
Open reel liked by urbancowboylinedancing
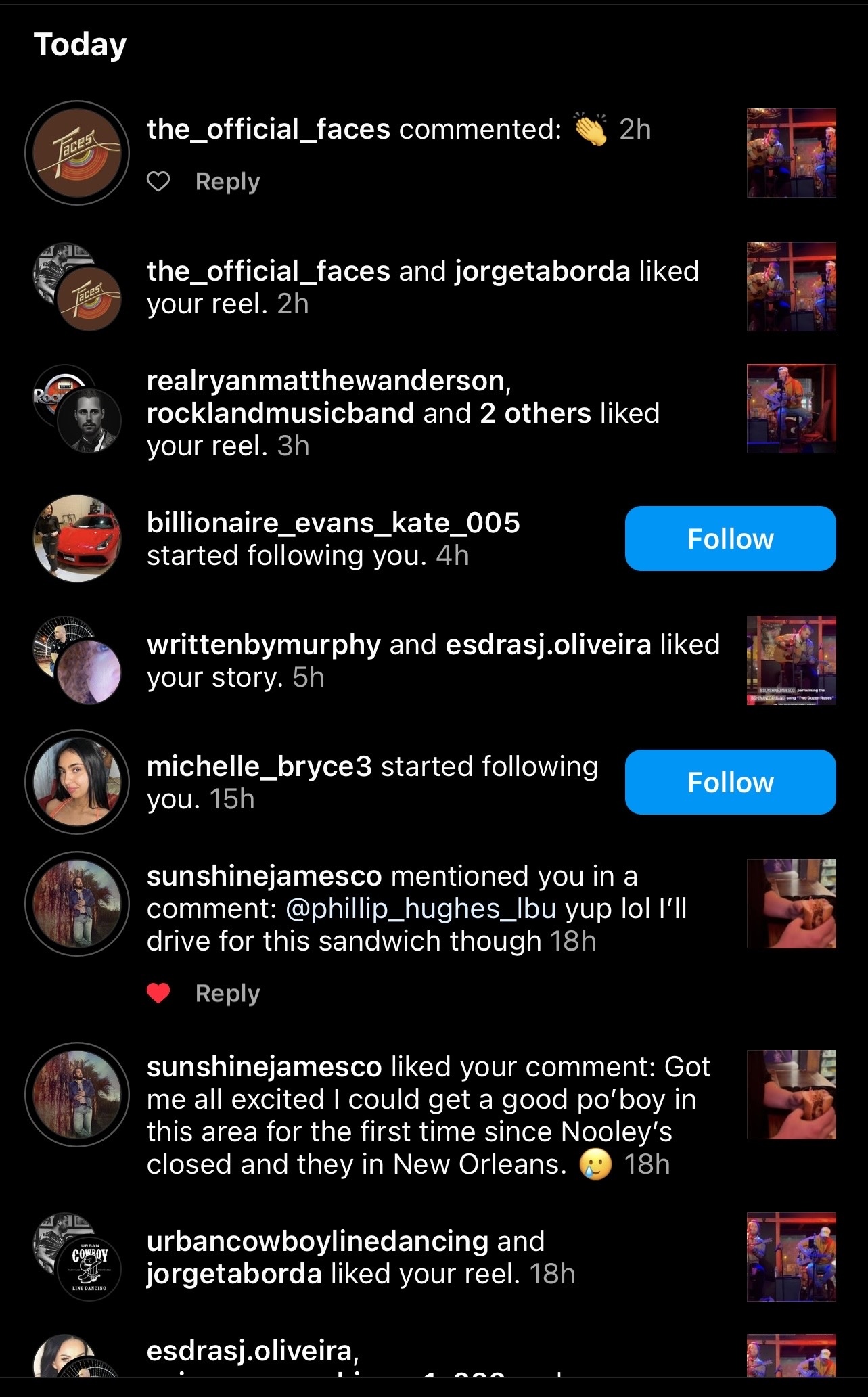point(792,1257)
